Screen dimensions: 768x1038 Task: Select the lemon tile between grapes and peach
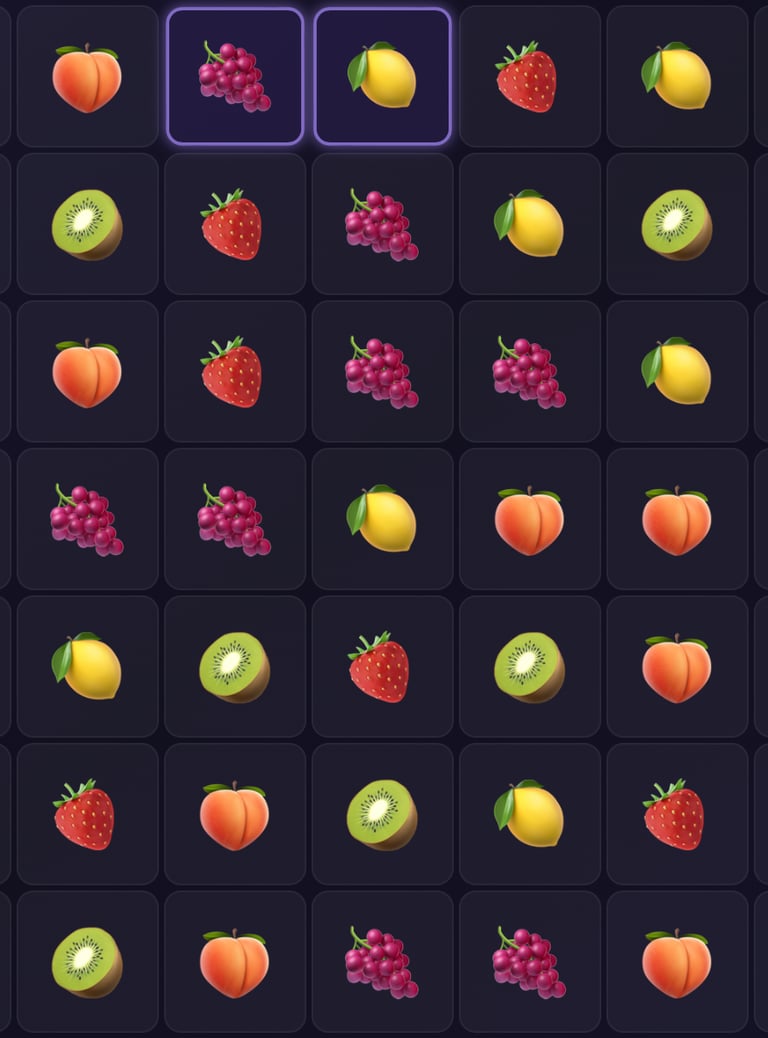[x=383, y=518]
